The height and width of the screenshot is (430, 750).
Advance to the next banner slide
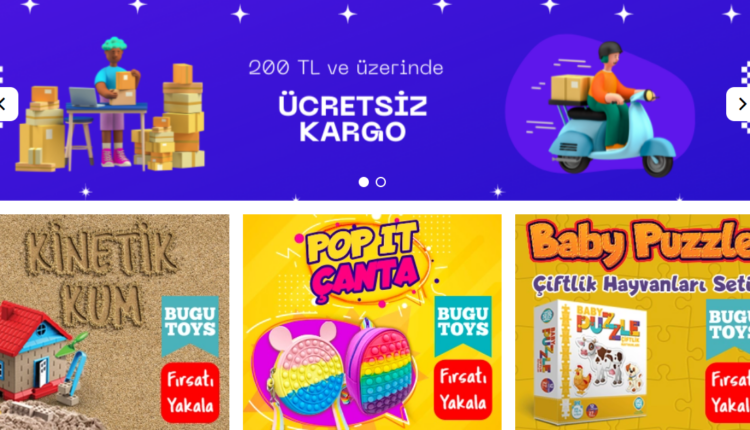(740, 103)
